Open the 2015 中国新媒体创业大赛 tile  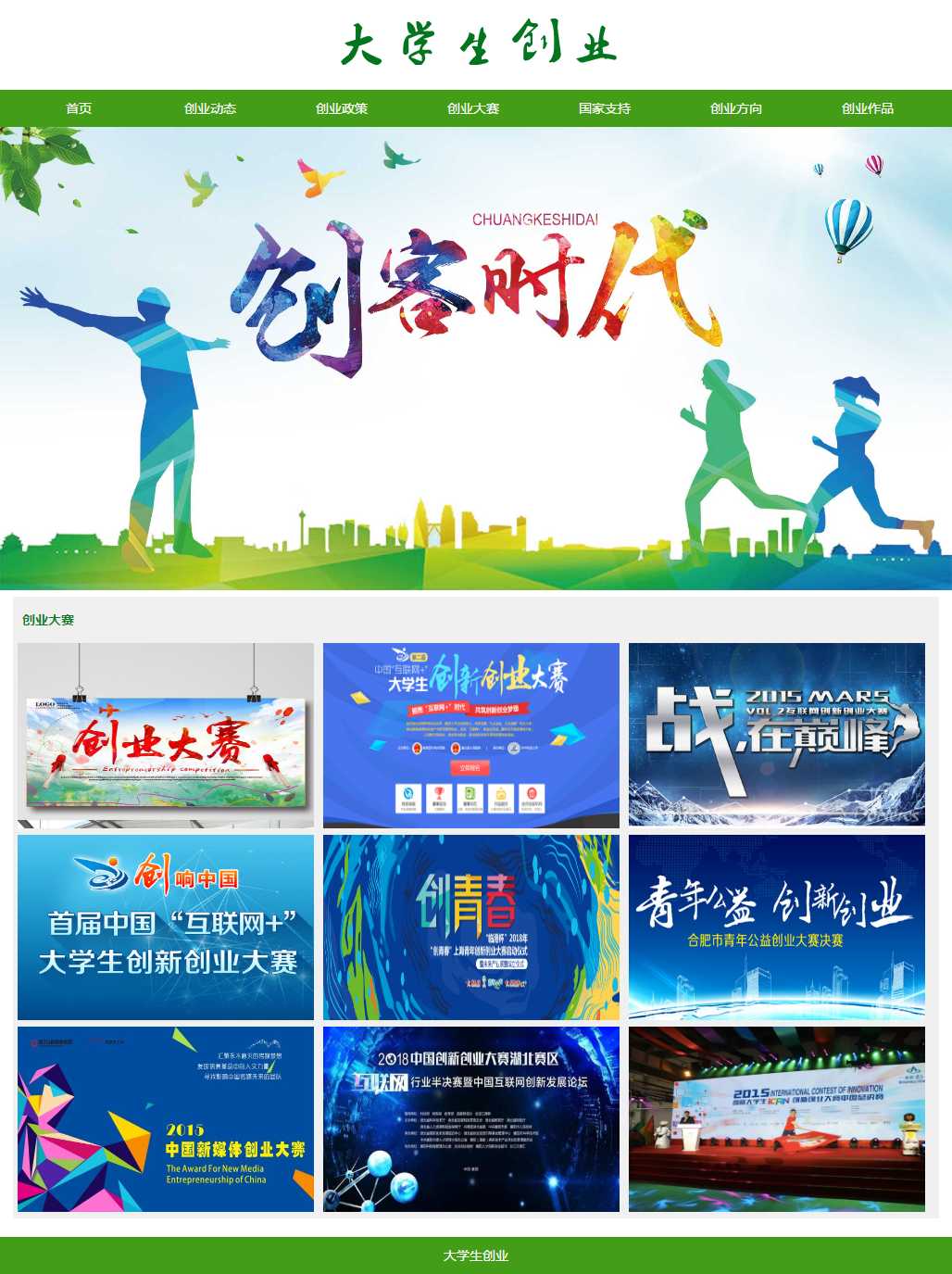[166, 1118]
